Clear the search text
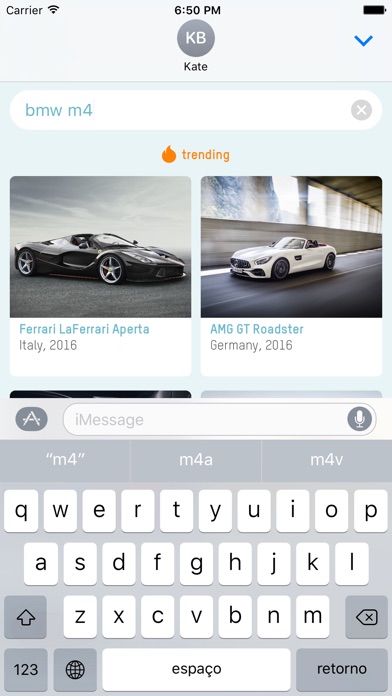 [x=361, y=110]
